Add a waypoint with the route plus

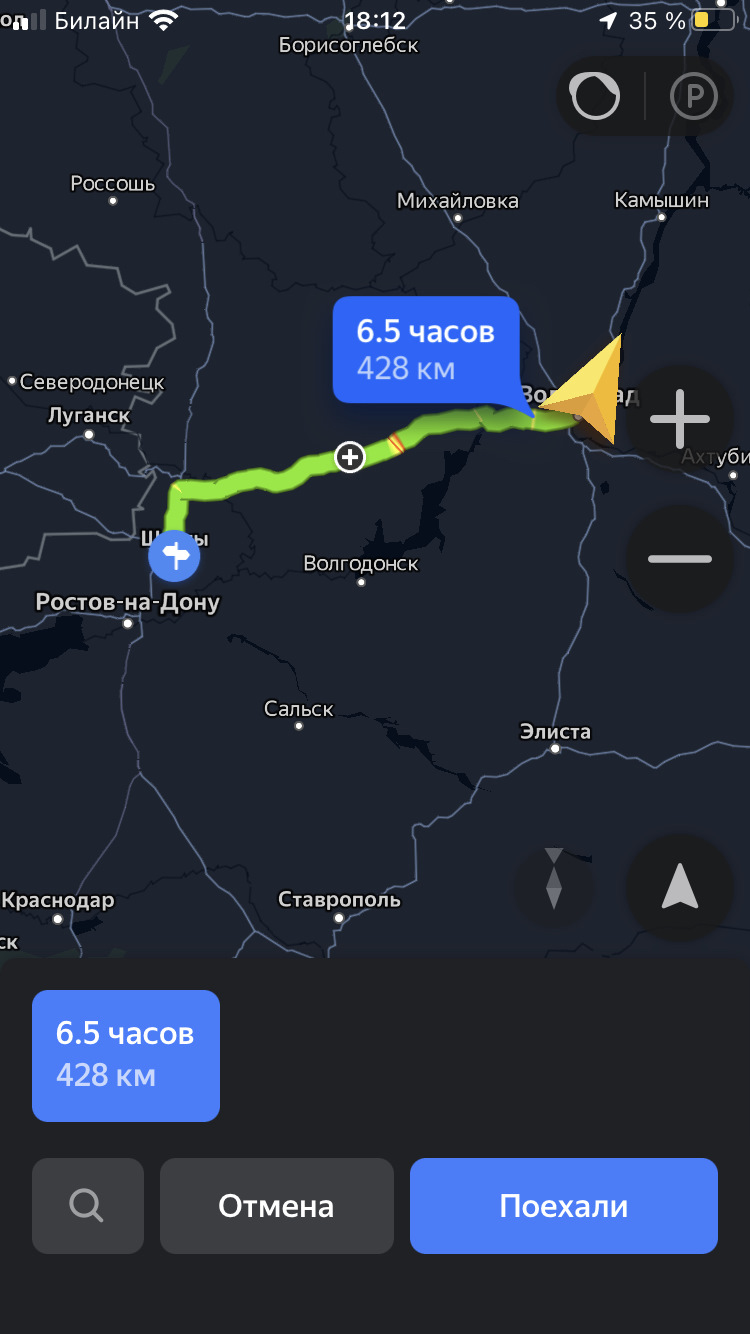pos(350,458)
